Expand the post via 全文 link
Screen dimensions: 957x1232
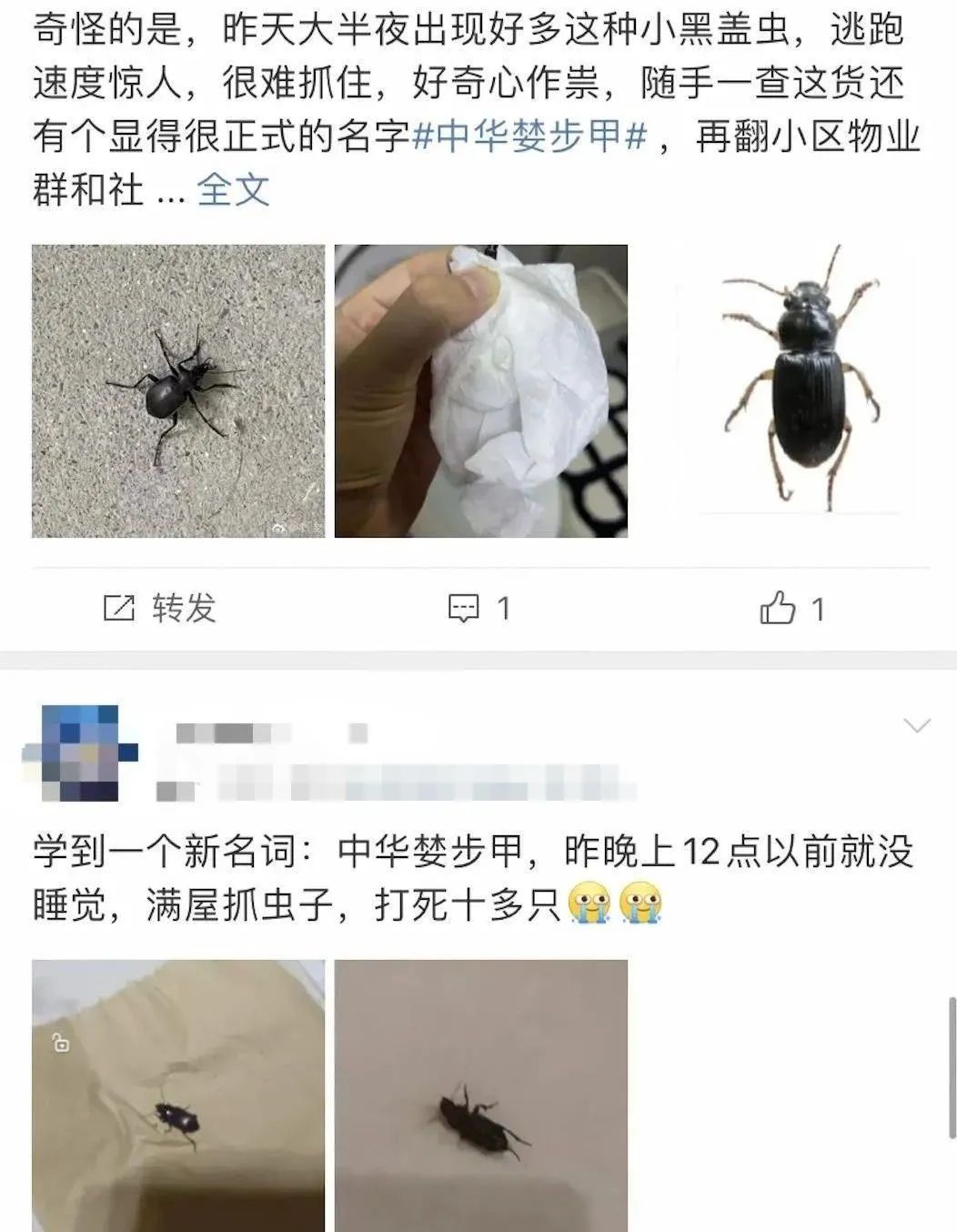pos(234,190)
